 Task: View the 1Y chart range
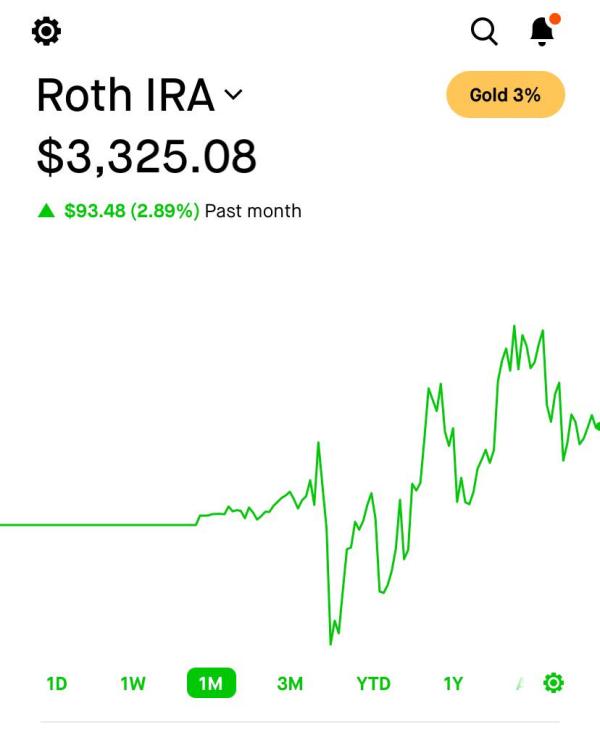tap(453, 684)
